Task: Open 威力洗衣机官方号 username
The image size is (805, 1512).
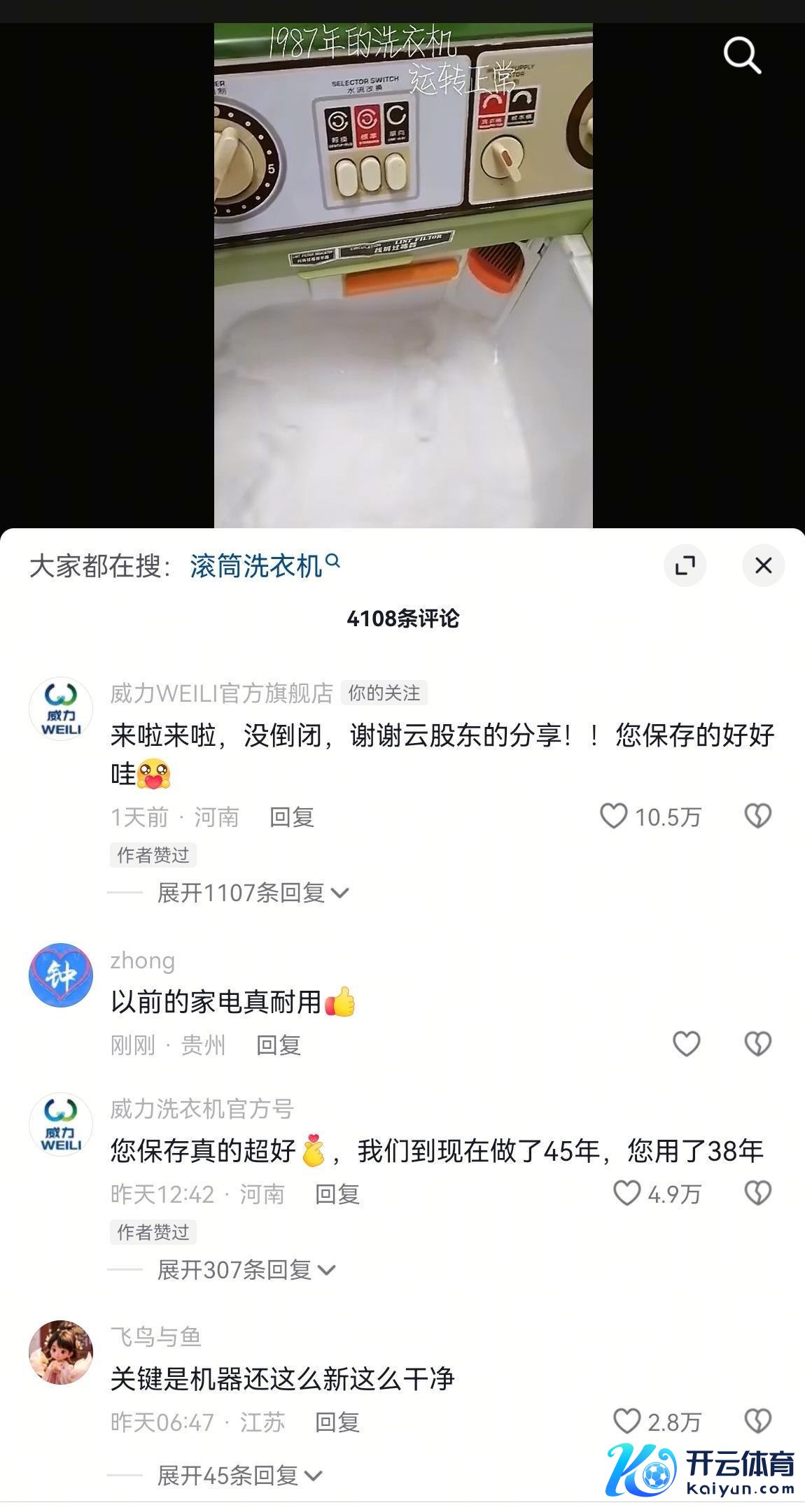Action: 202,1109
